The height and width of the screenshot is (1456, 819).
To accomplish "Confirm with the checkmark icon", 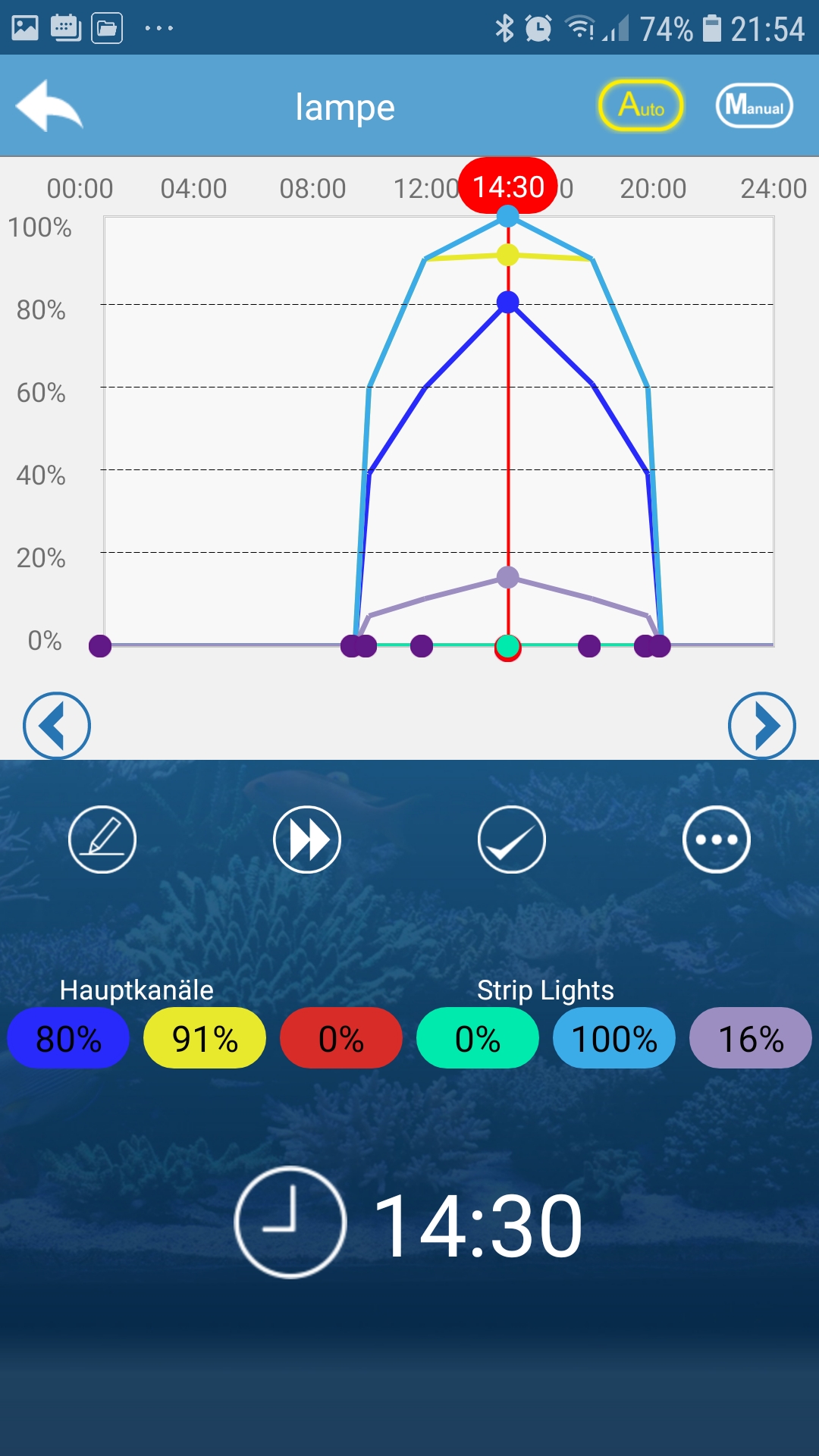I will 512,839.
